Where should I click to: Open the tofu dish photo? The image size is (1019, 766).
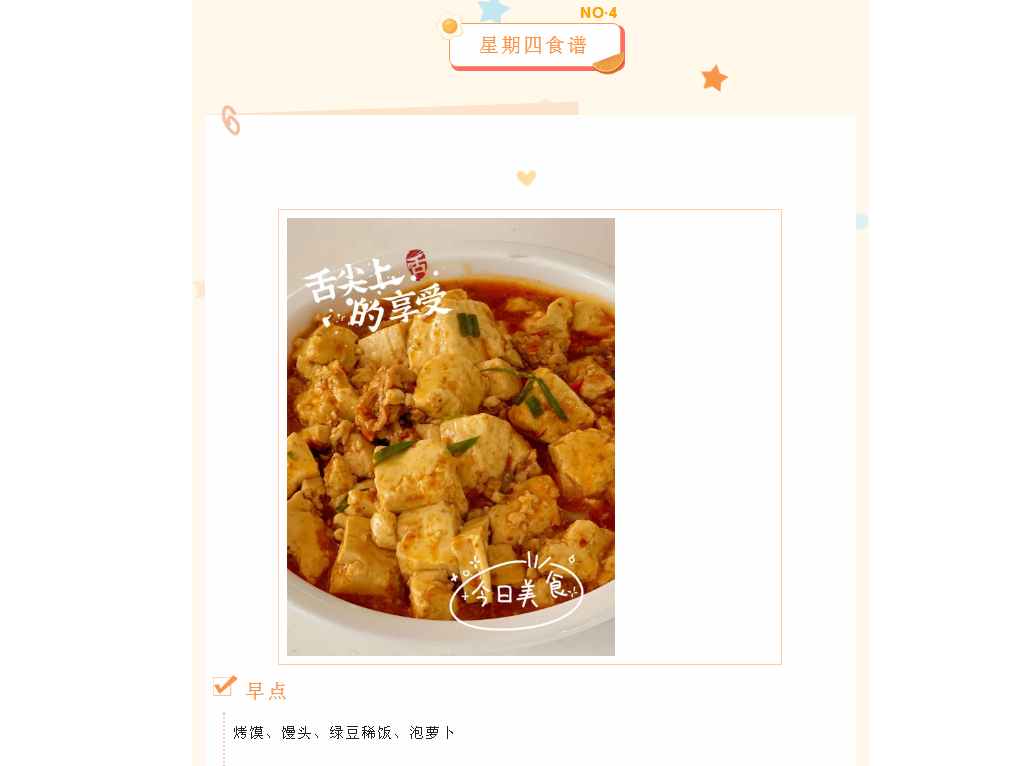point(451,437)
